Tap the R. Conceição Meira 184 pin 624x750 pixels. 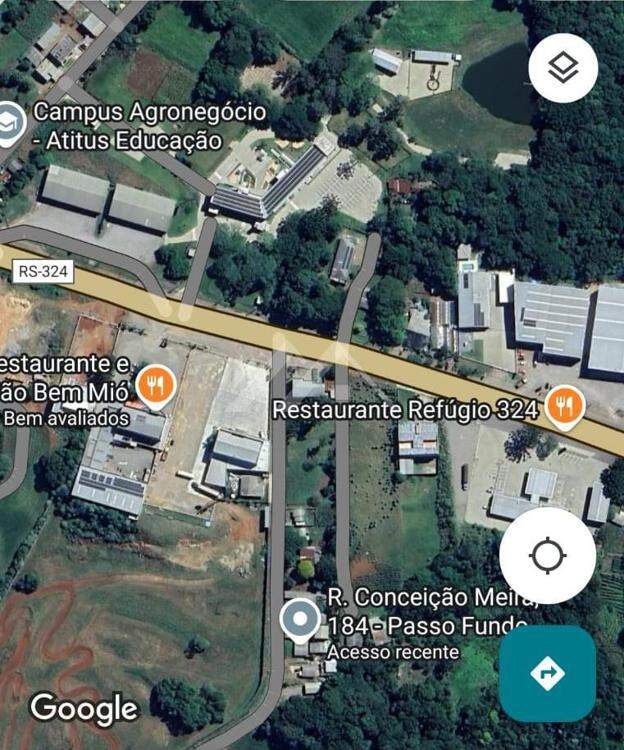(x=300, y=620)
